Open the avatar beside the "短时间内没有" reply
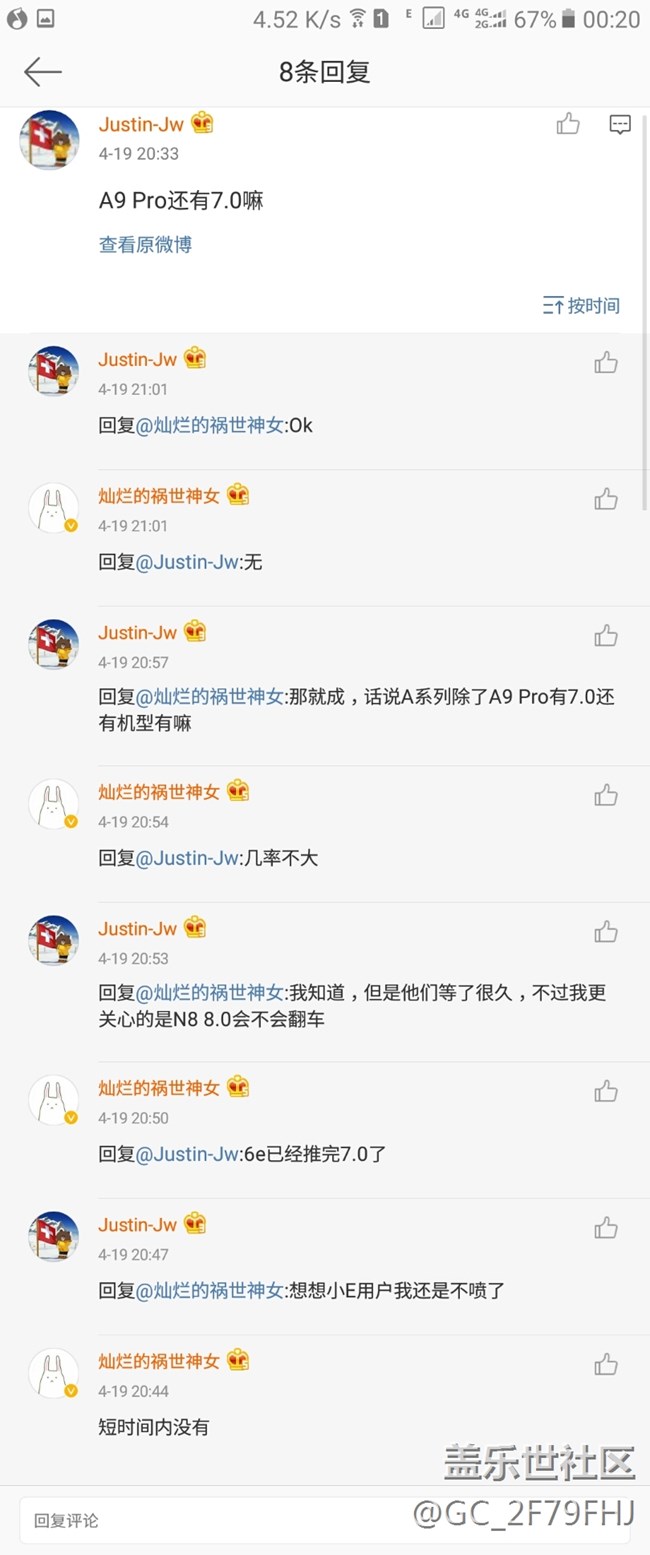 point(53,1373)
